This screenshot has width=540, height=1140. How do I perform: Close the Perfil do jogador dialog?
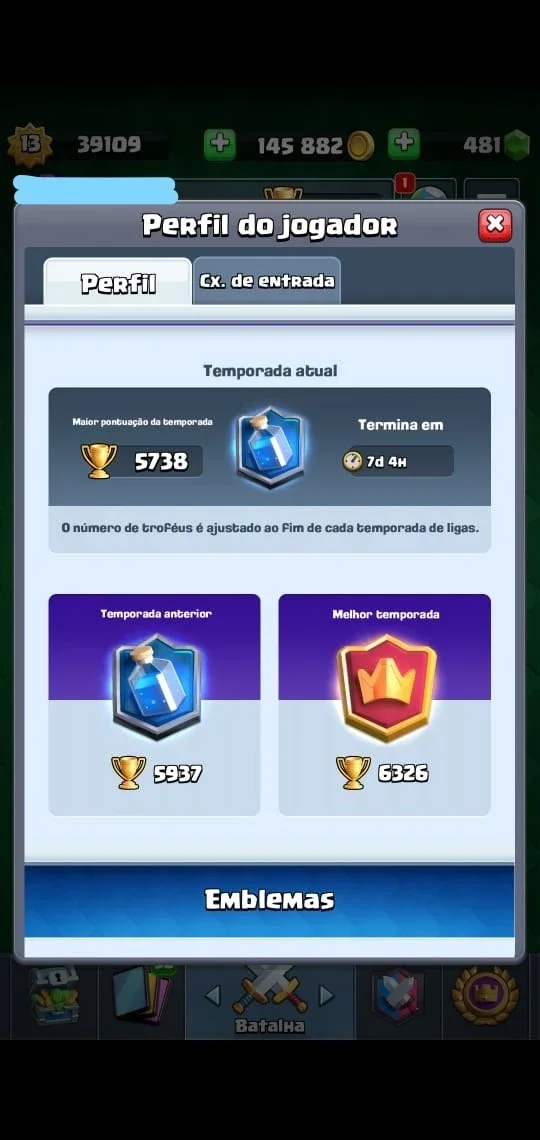point(495,225)
